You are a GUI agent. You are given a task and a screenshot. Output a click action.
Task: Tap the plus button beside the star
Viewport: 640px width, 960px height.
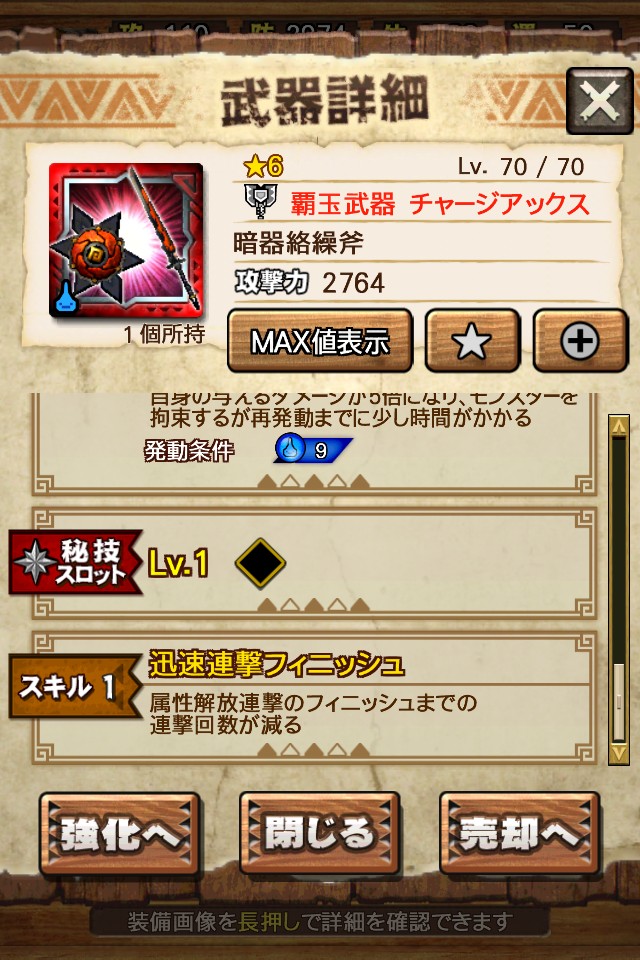click(580, 342)
